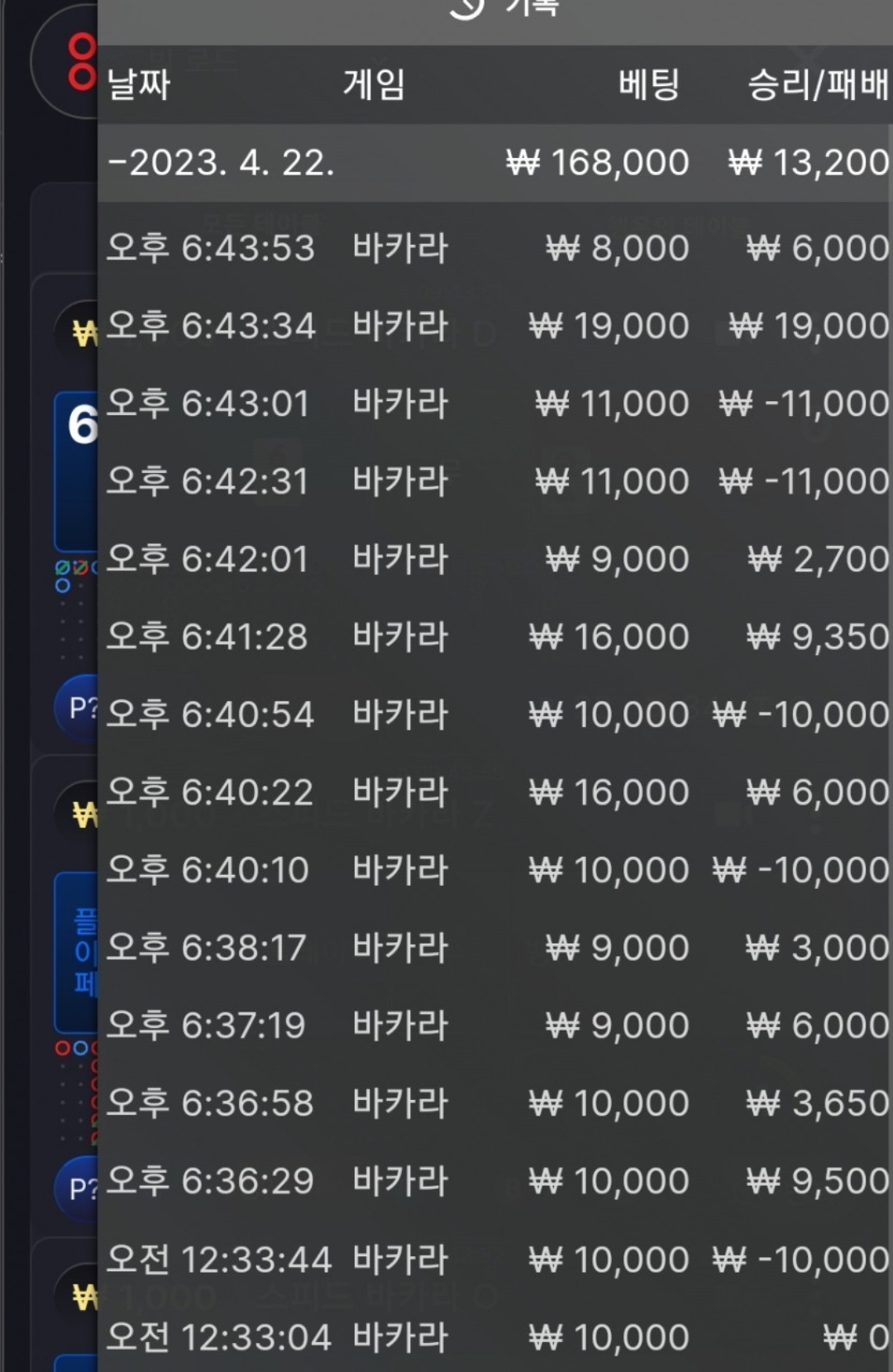
Task: Open the 오후 6:40:22 baccarat record
Action: click(496, 792)
